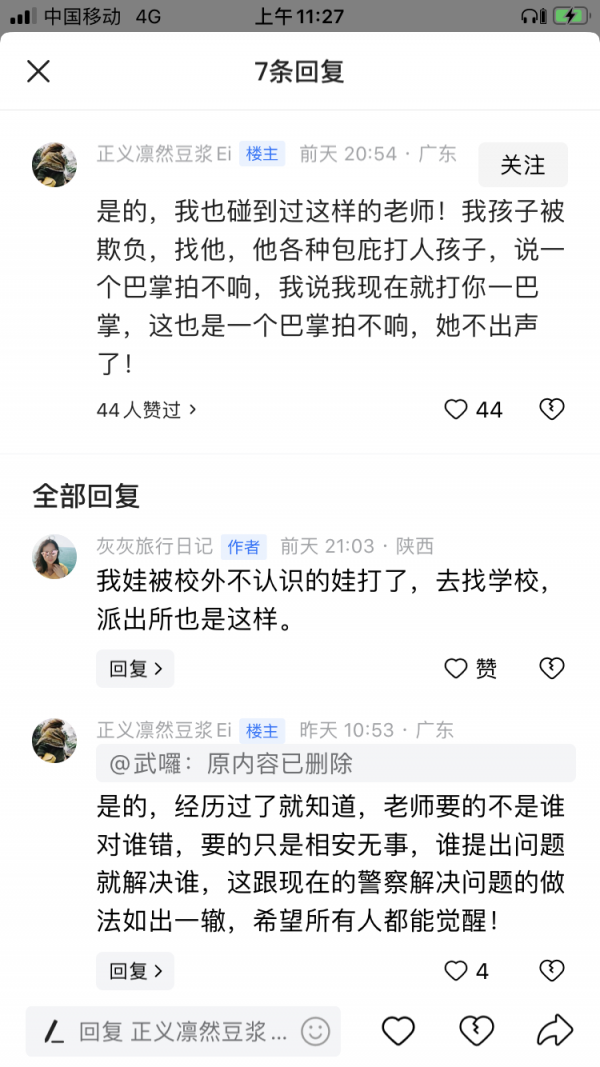The height and width of the screenshot is (1067, 600).
Task: Open the emoji picker in reply bar
Action: click(x=315, y=1031)
